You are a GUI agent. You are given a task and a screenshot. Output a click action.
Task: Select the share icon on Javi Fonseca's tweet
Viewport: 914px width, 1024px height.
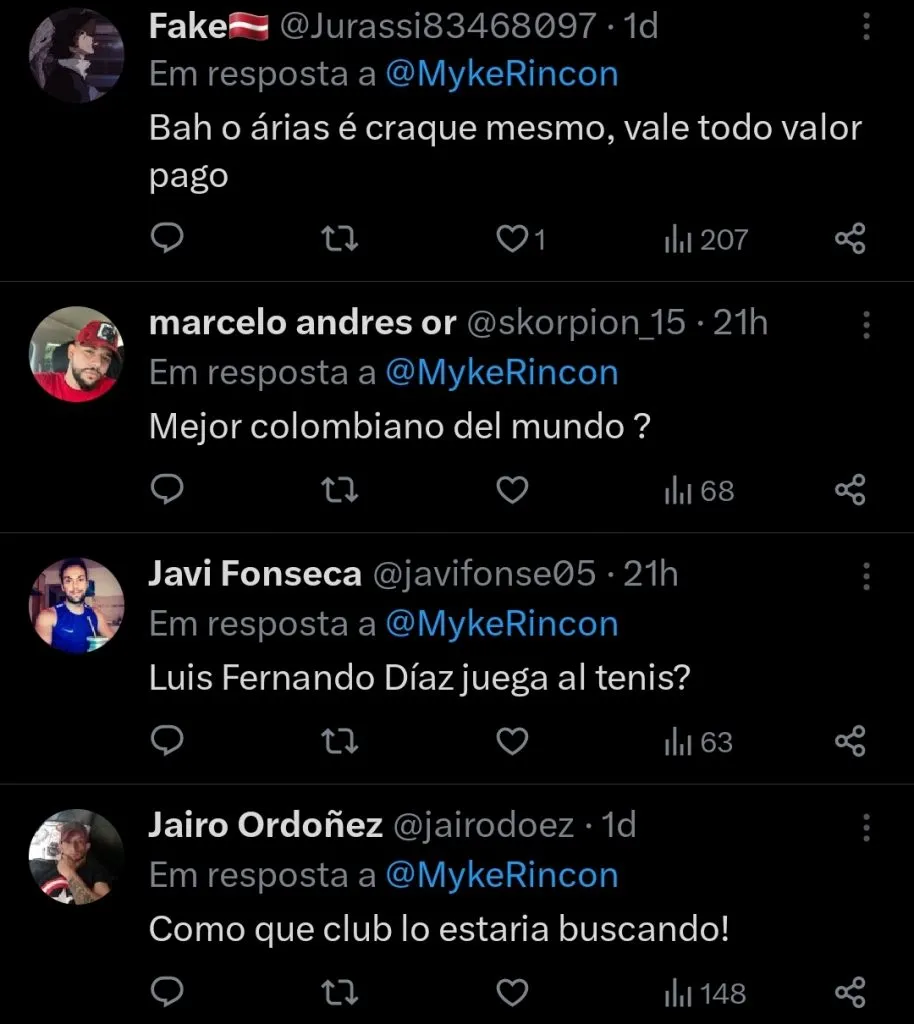(849, 741)
